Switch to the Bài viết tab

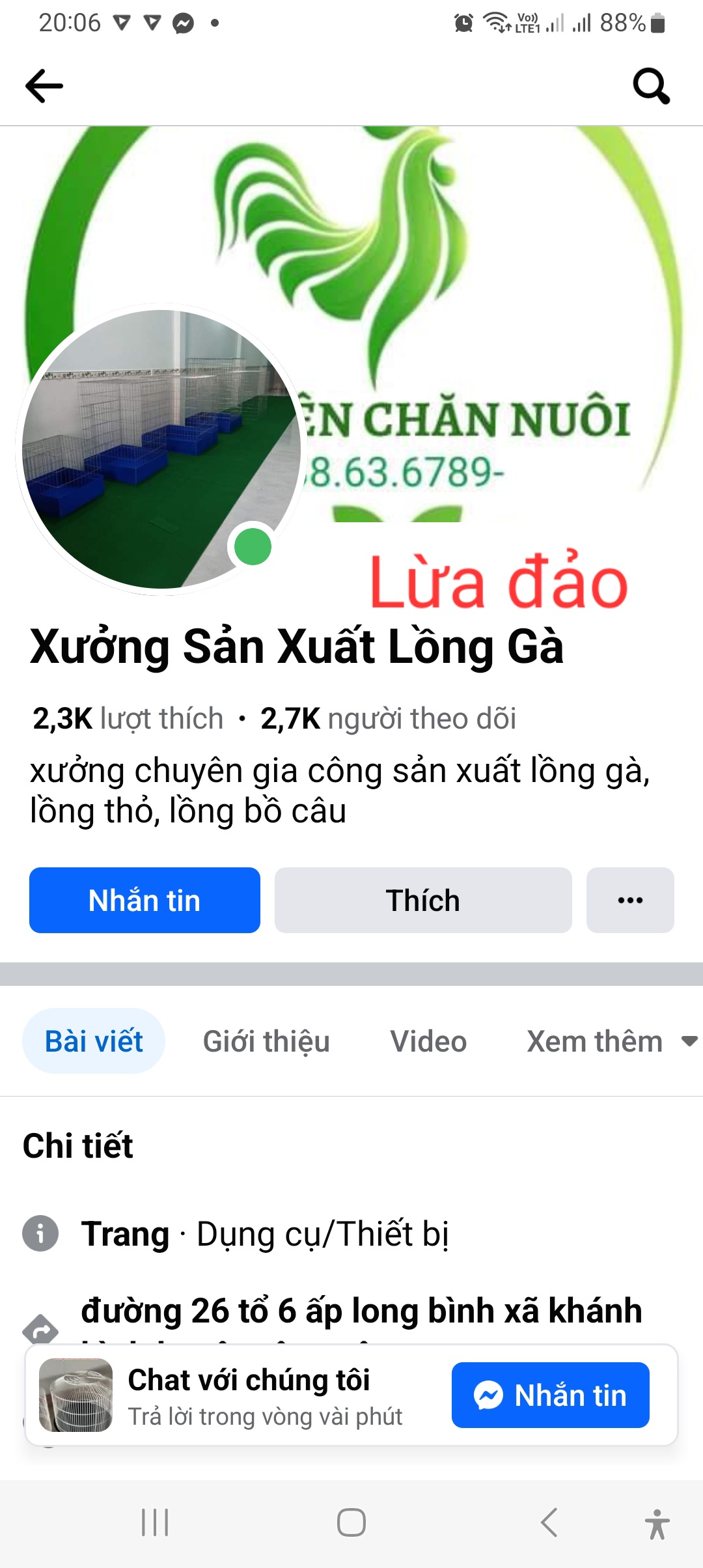coord(94,1041)
